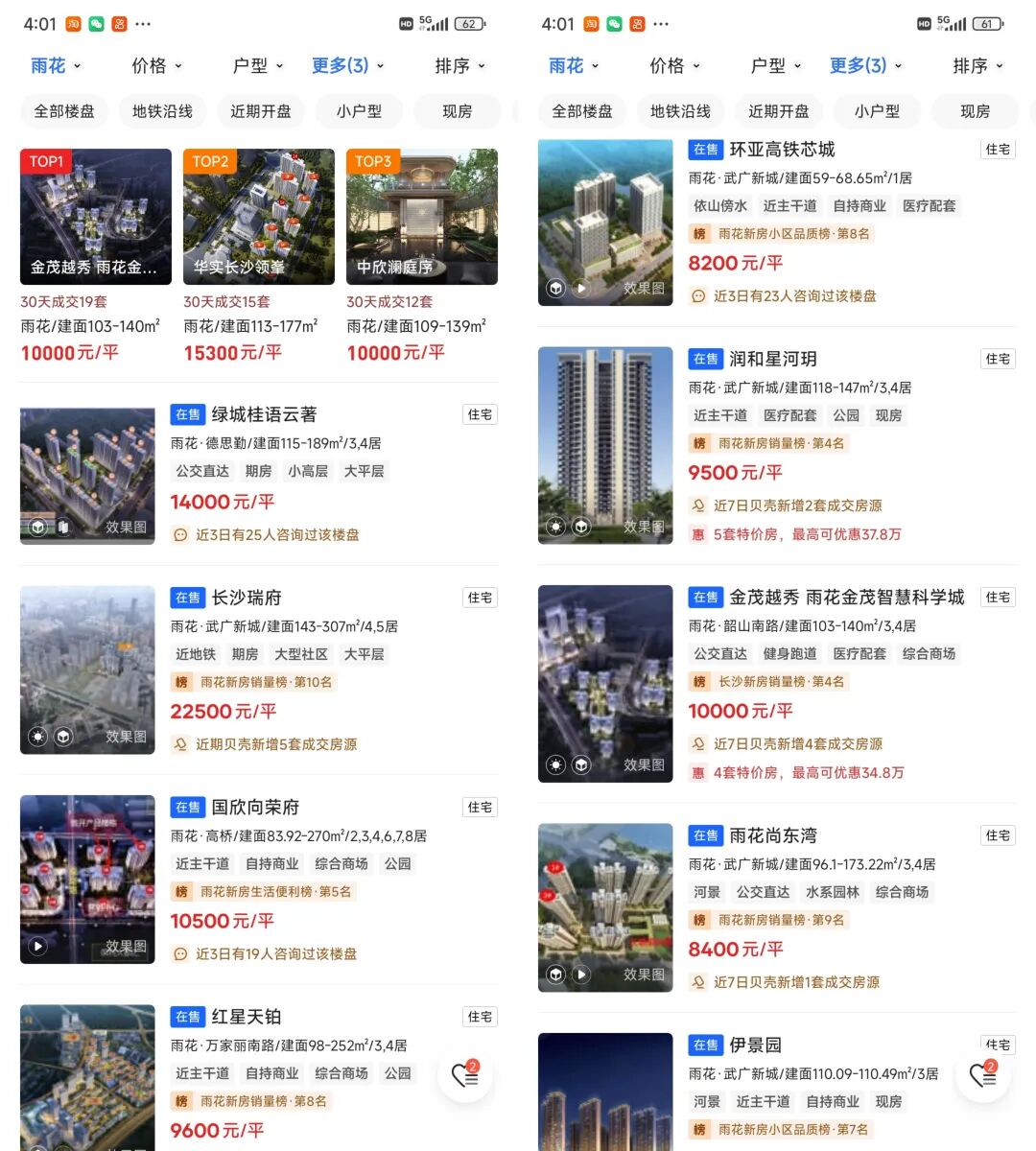Tap the VR cube icon on 绿城桂语云著 thumbnail
This screenshot has height=1151, width=1036.
tap(36, 527)
